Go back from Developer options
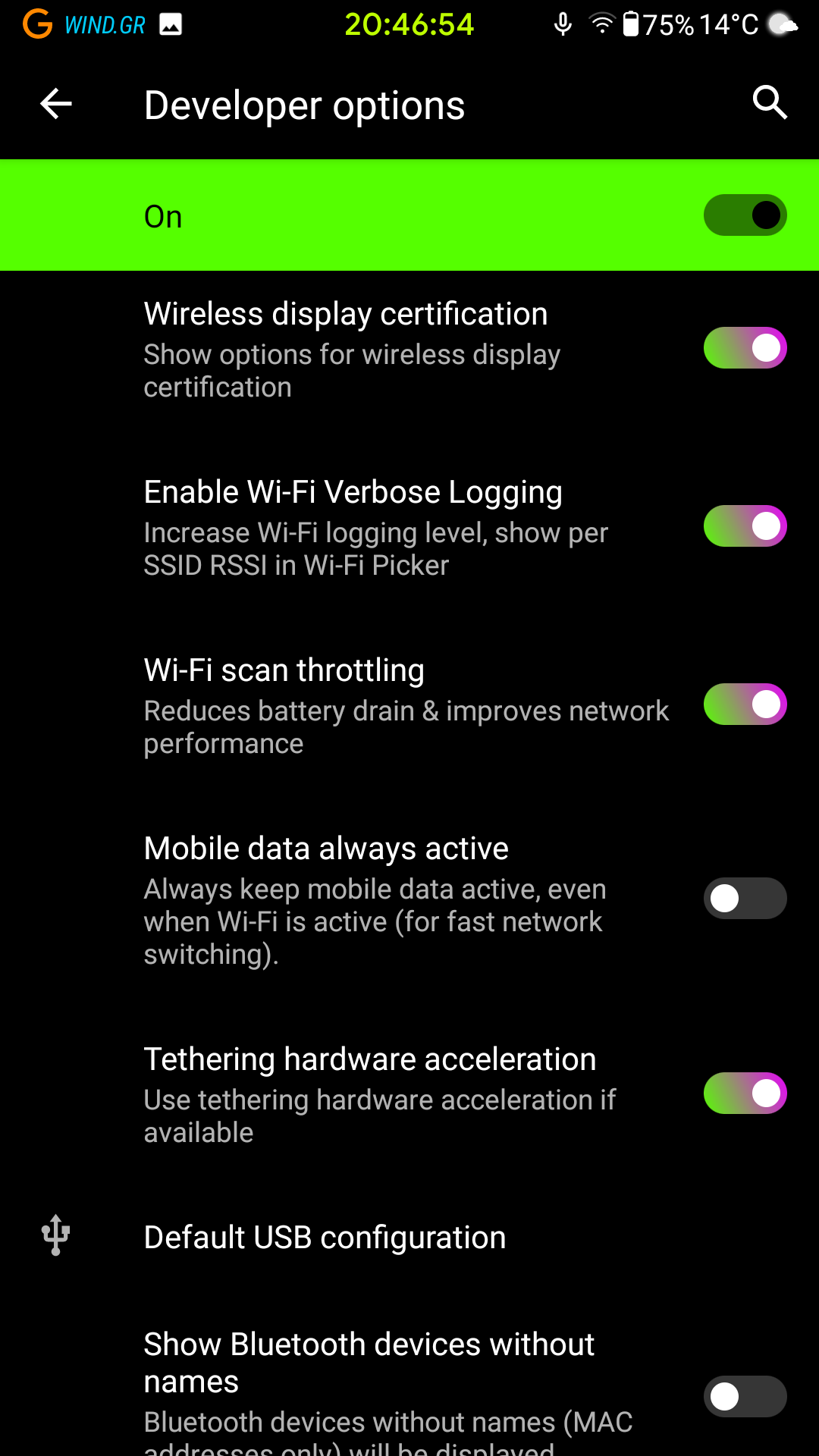 coord(56,104)
